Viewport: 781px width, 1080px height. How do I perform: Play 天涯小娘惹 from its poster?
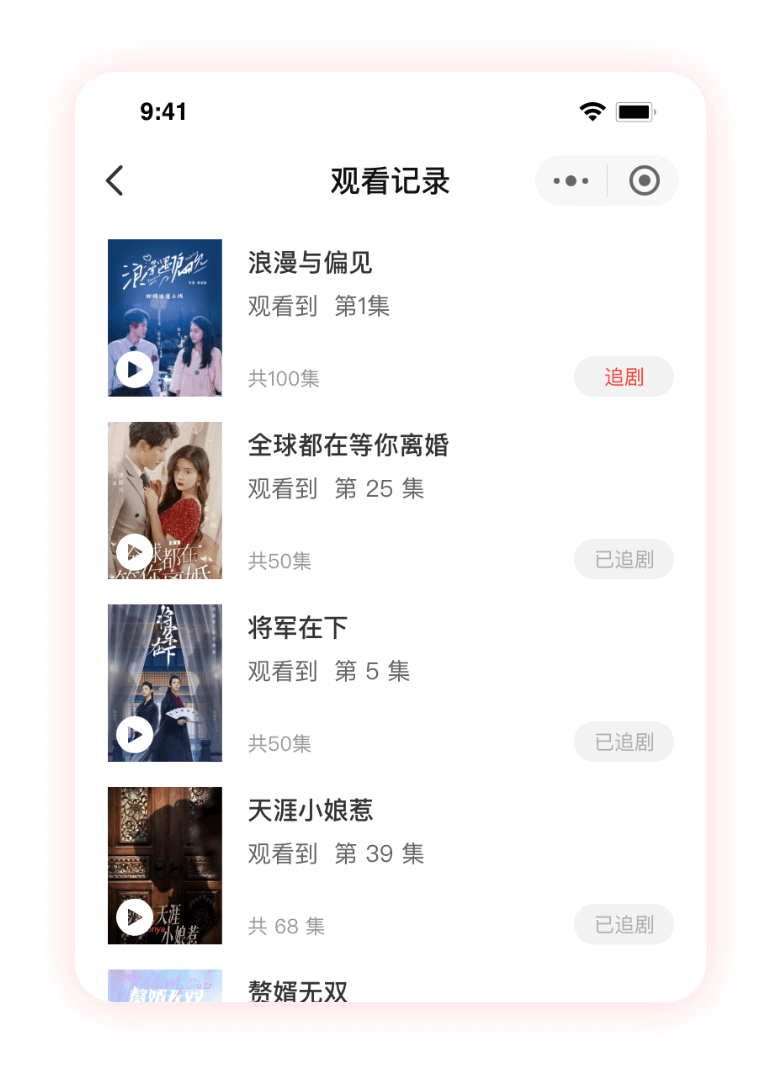135,917
